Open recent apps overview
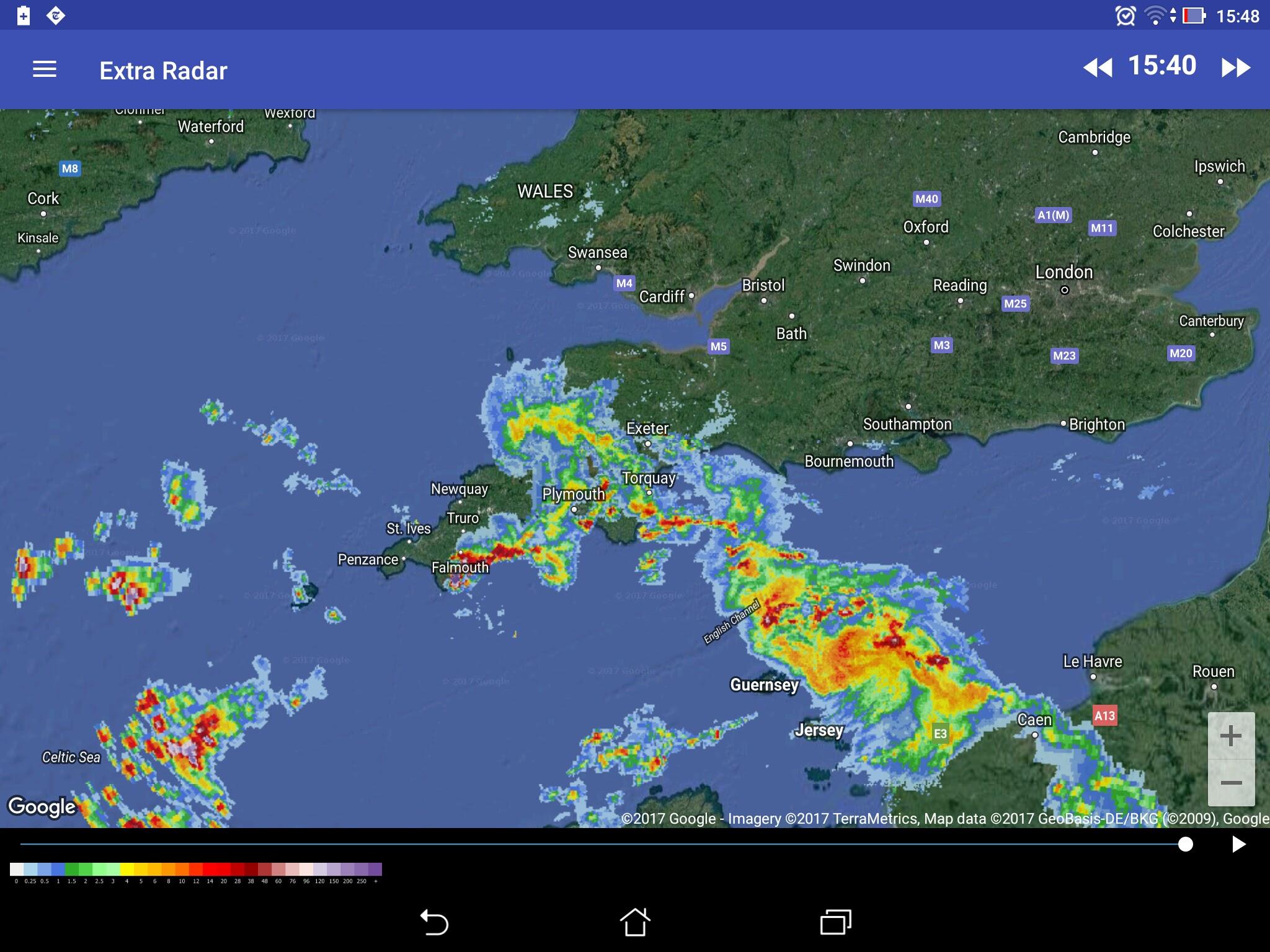The image size is (1270, 952). [x=835, y=922]
